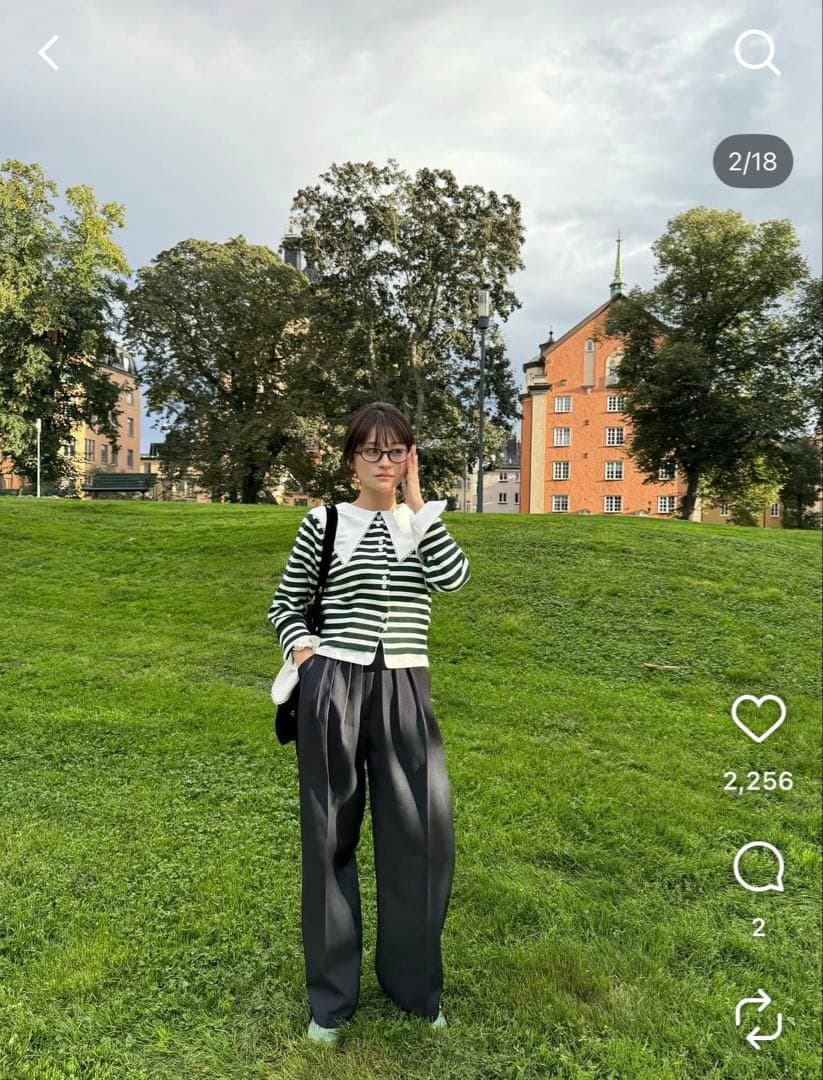Repost this photo with the arrows icon

coord(758,1018)
